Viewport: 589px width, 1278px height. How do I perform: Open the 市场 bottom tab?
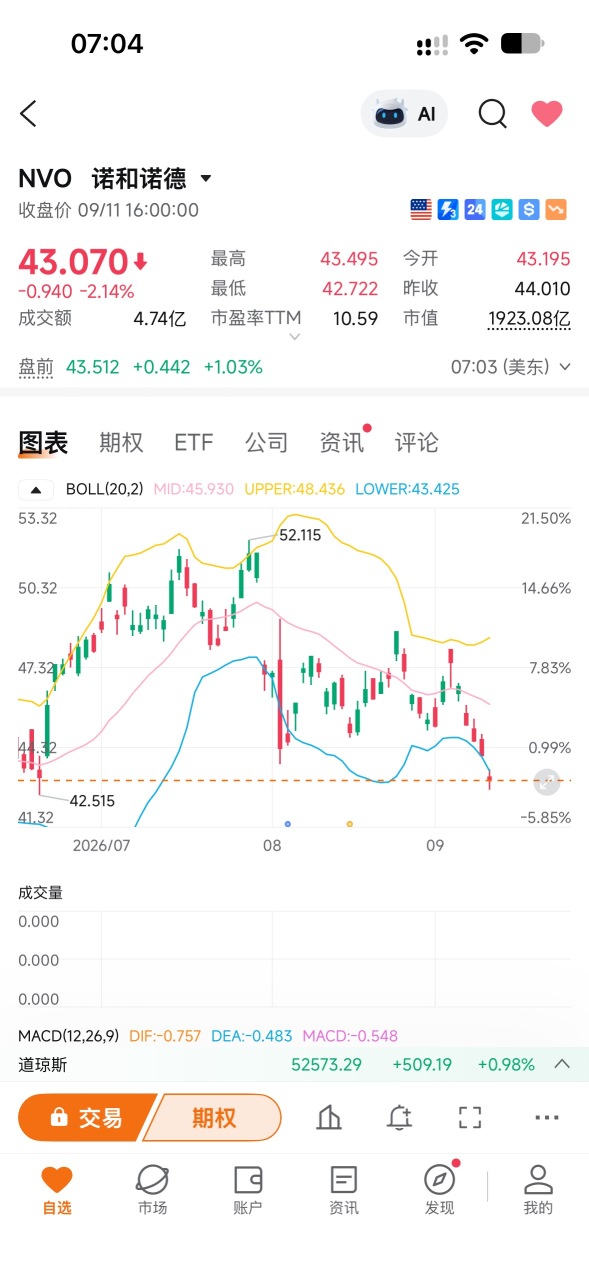(152, 1191)
